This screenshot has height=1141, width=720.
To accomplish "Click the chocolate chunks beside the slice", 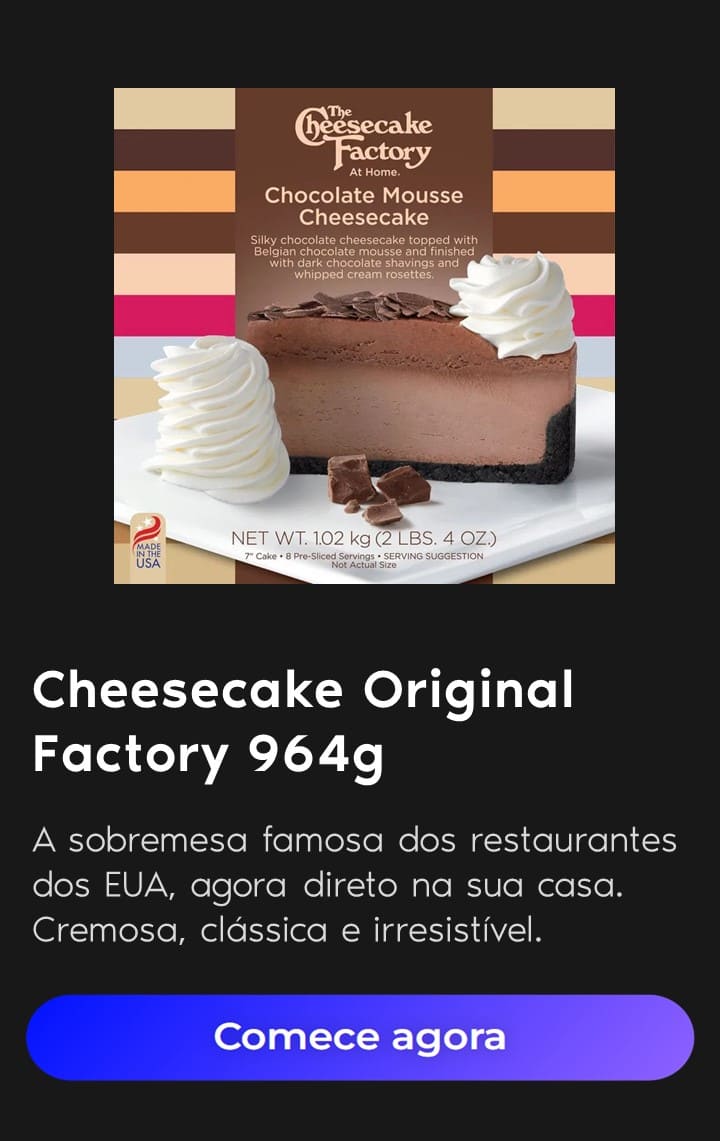I will [350, 480].
